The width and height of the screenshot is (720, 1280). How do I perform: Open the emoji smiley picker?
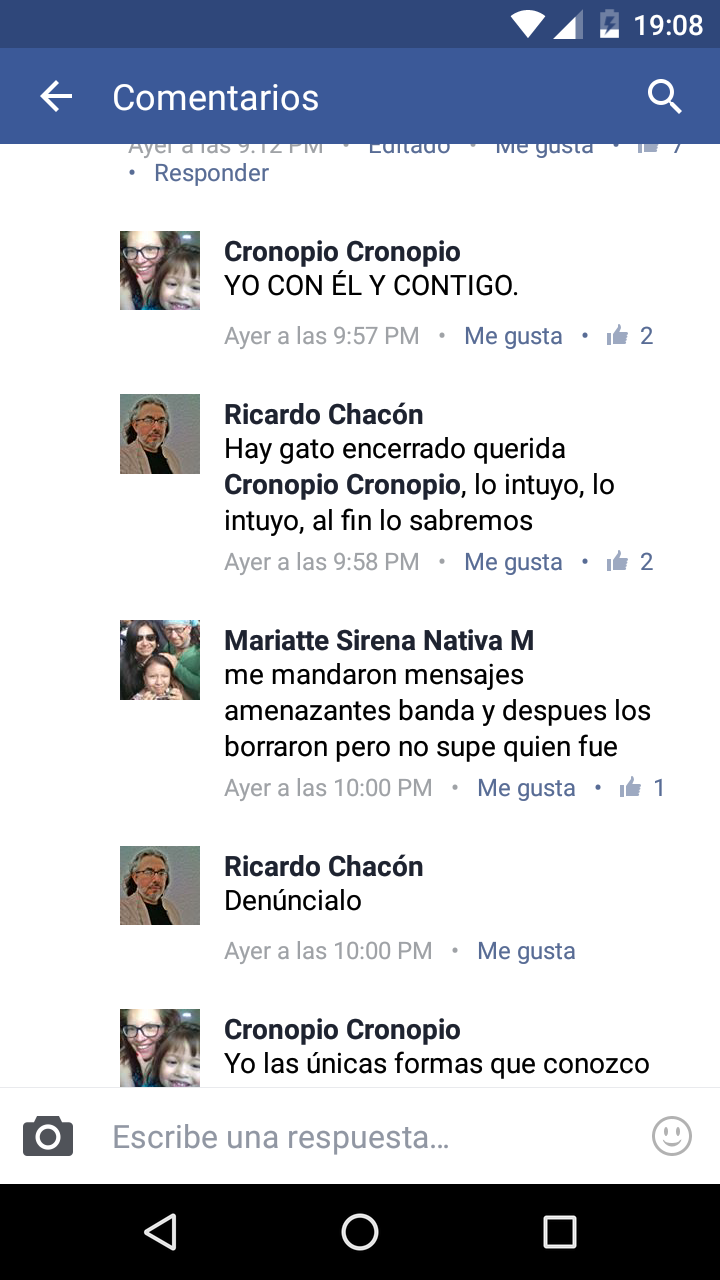coord(672,1136)
